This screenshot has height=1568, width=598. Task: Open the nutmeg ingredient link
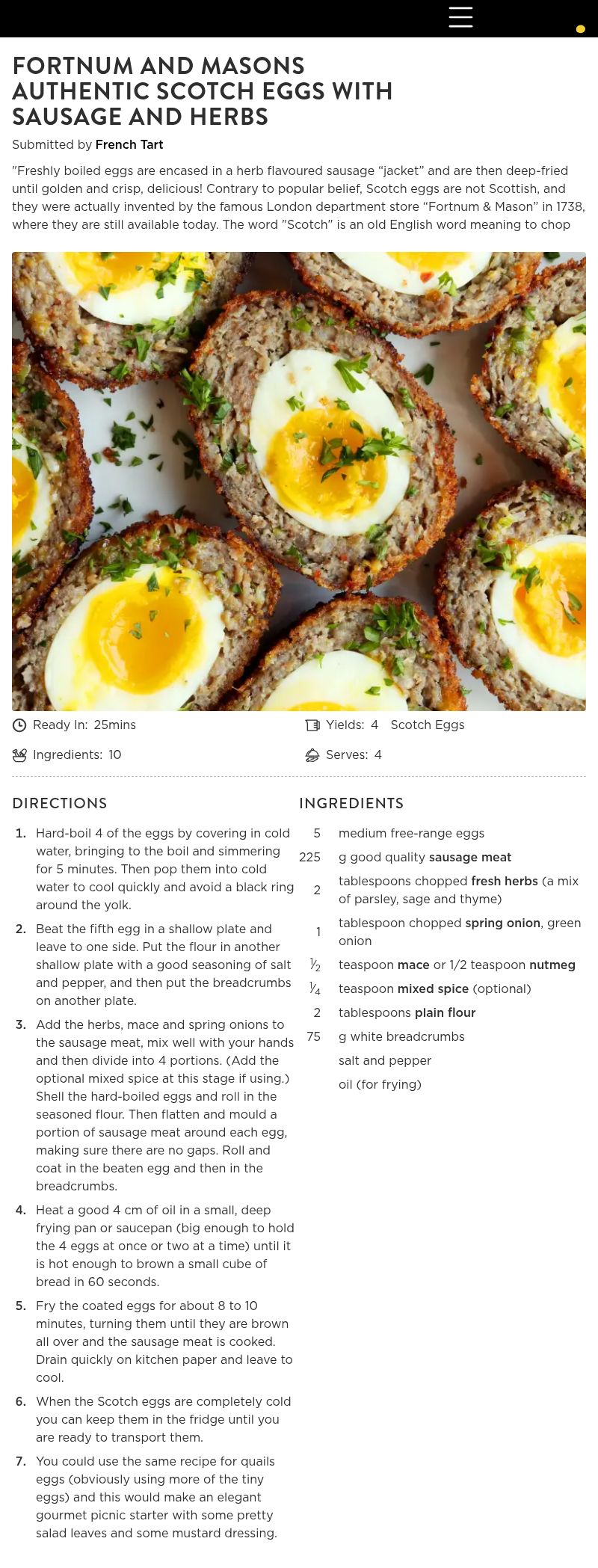[x=552, y=965]
